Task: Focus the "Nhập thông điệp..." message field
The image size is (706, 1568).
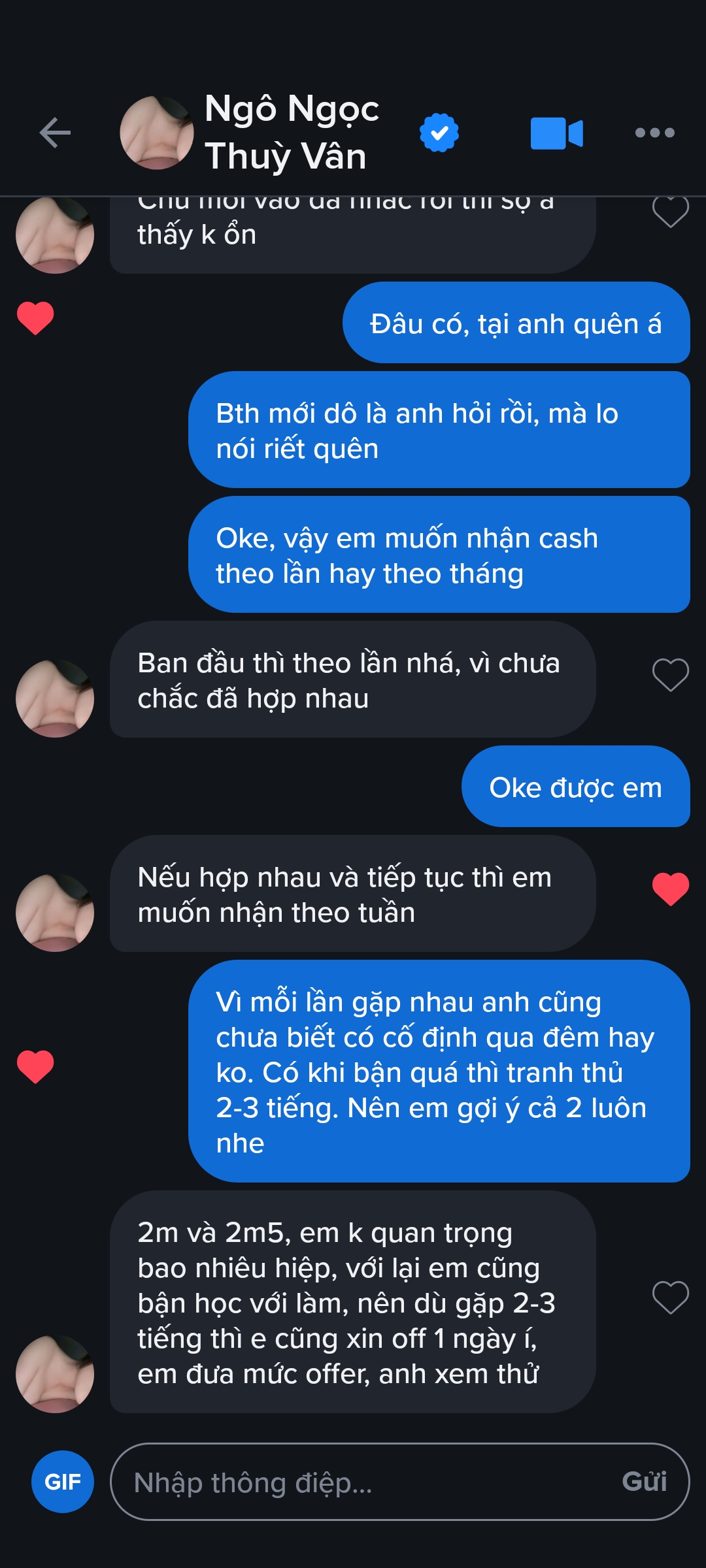Action: pyautogui.click(x=366, y=1482)
